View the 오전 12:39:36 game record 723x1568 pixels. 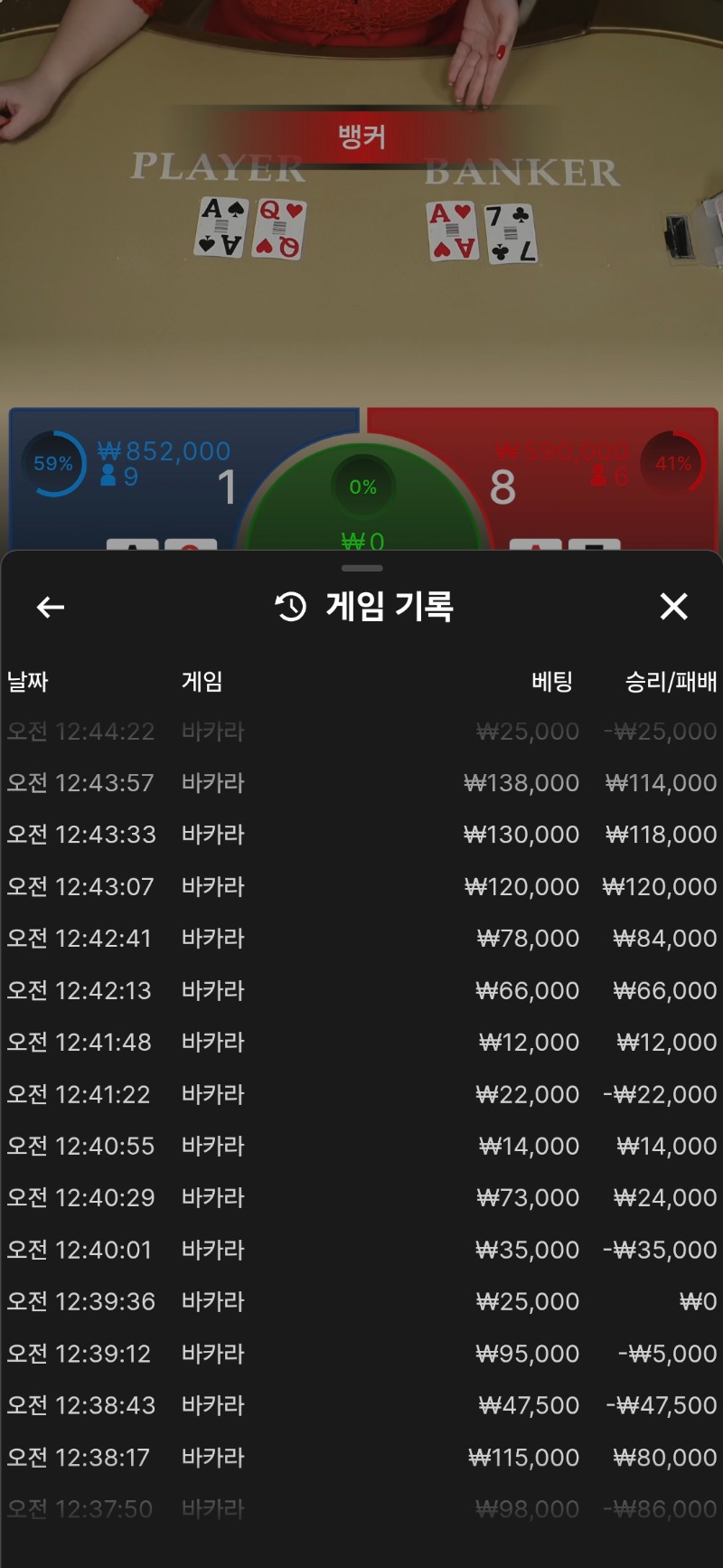(x=361, y=1302)
